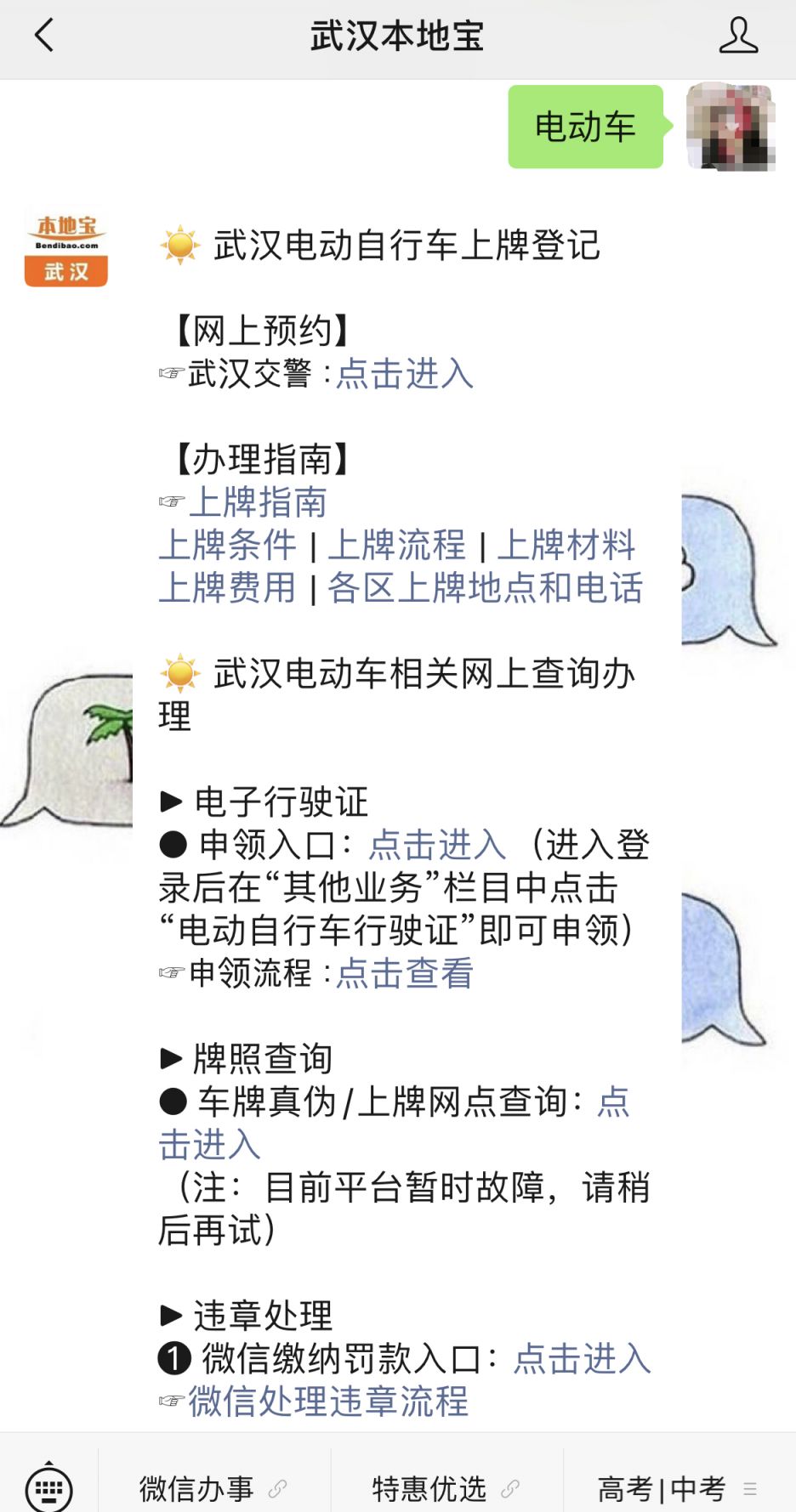Open the 微信办事 menu
The image size is (796, 1512).
coord(213,1488)
